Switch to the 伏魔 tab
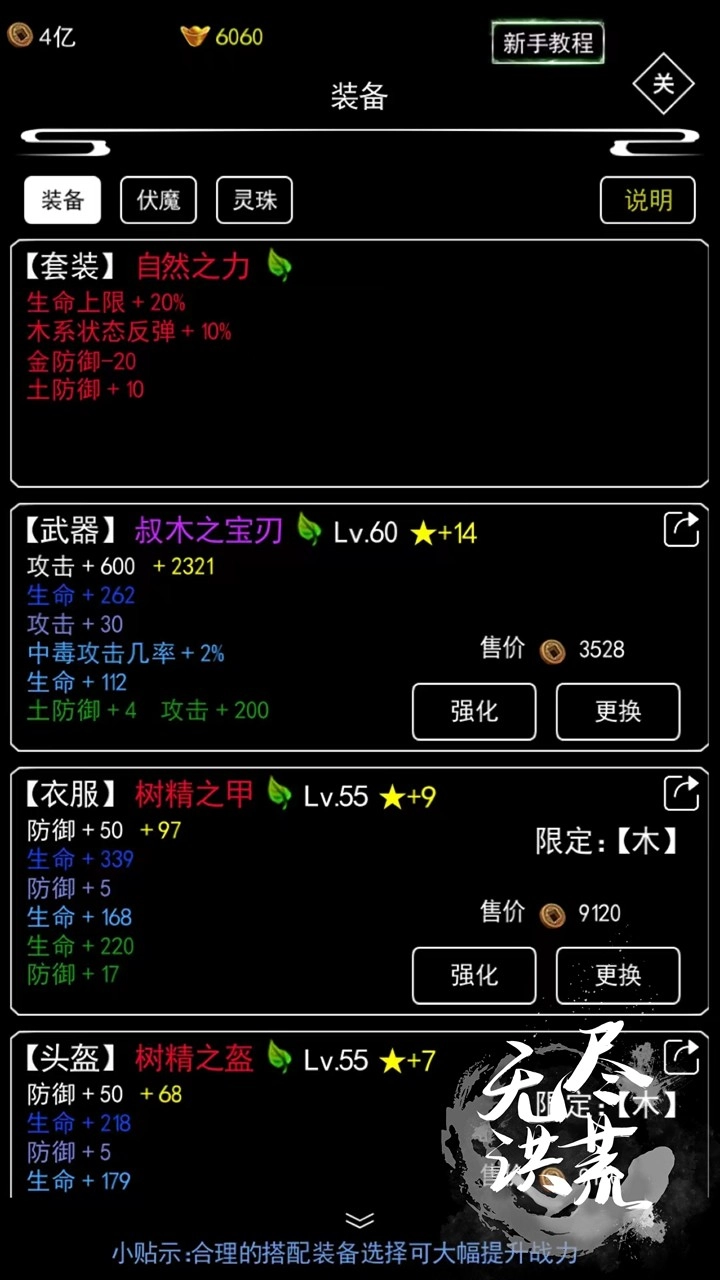 click(x=158, y=200)
